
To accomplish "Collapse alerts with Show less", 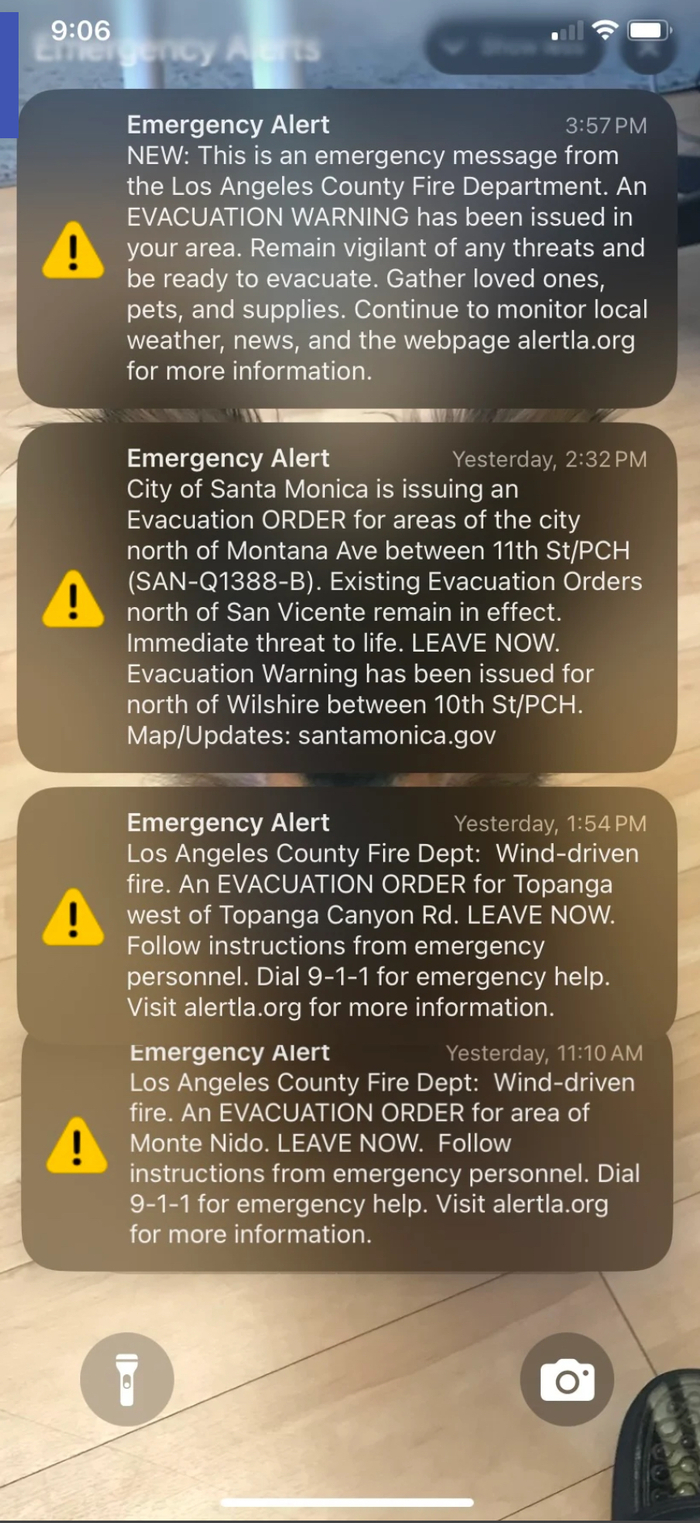I will pyautogui.click(x=513, y=47).
